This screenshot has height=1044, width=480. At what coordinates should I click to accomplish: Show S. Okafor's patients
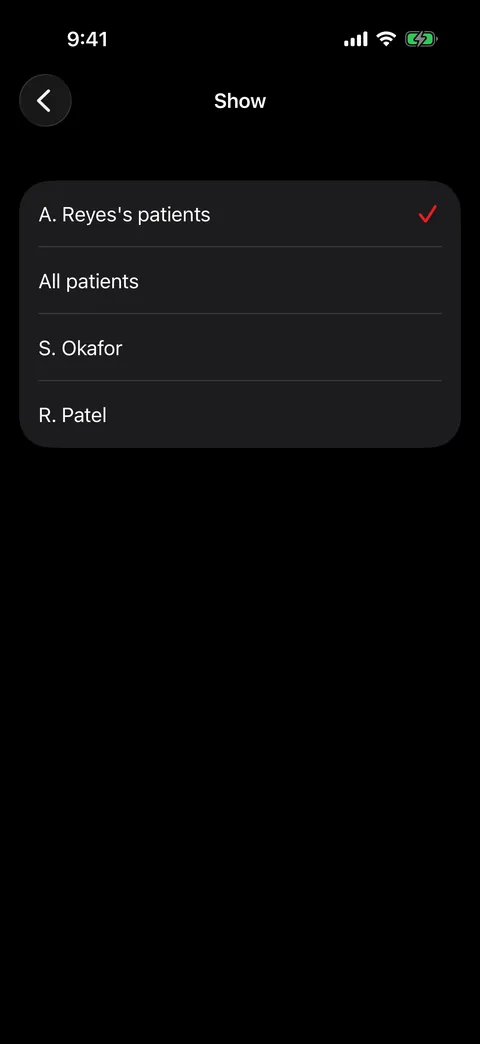240,348
